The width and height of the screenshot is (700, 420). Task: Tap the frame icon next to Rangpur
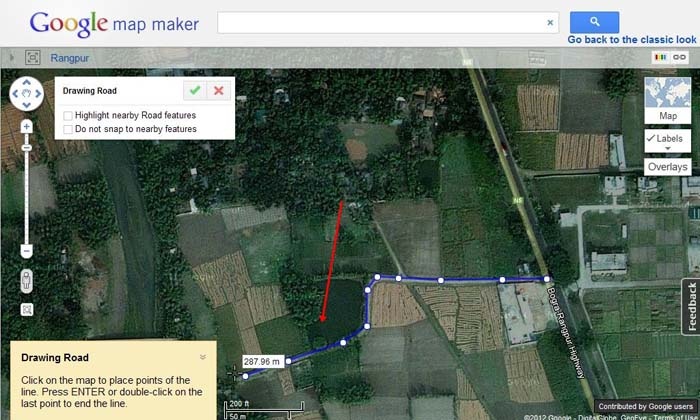tap(33, 58)
